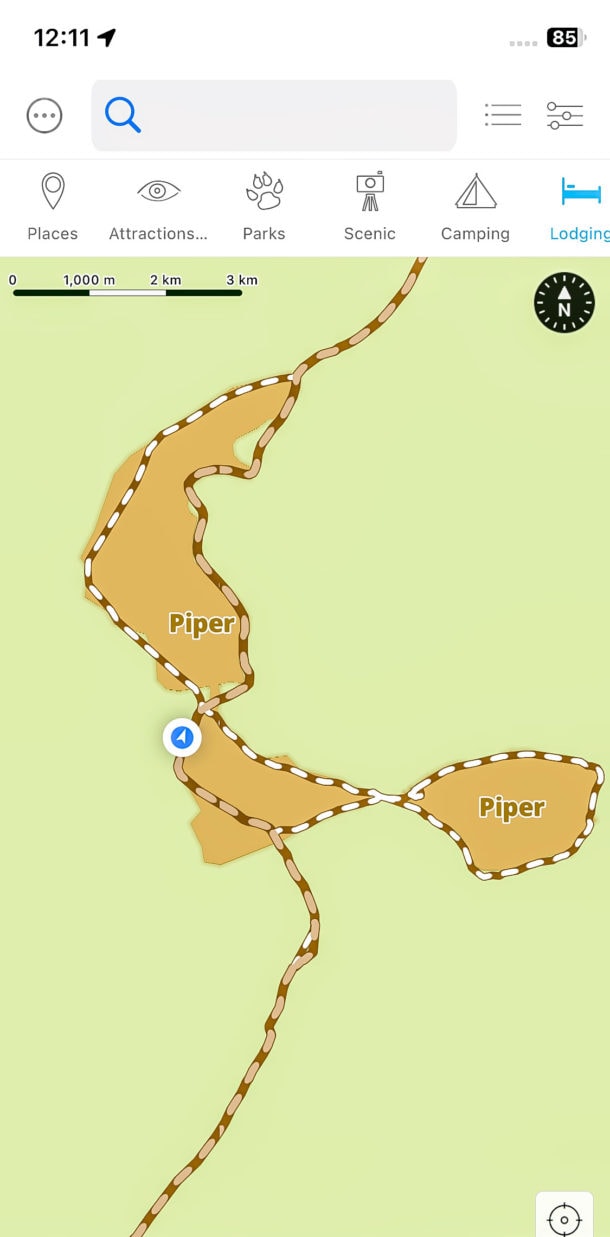610x1237 pixels.
Task: Open the more options menu
Action: point(44,115)
